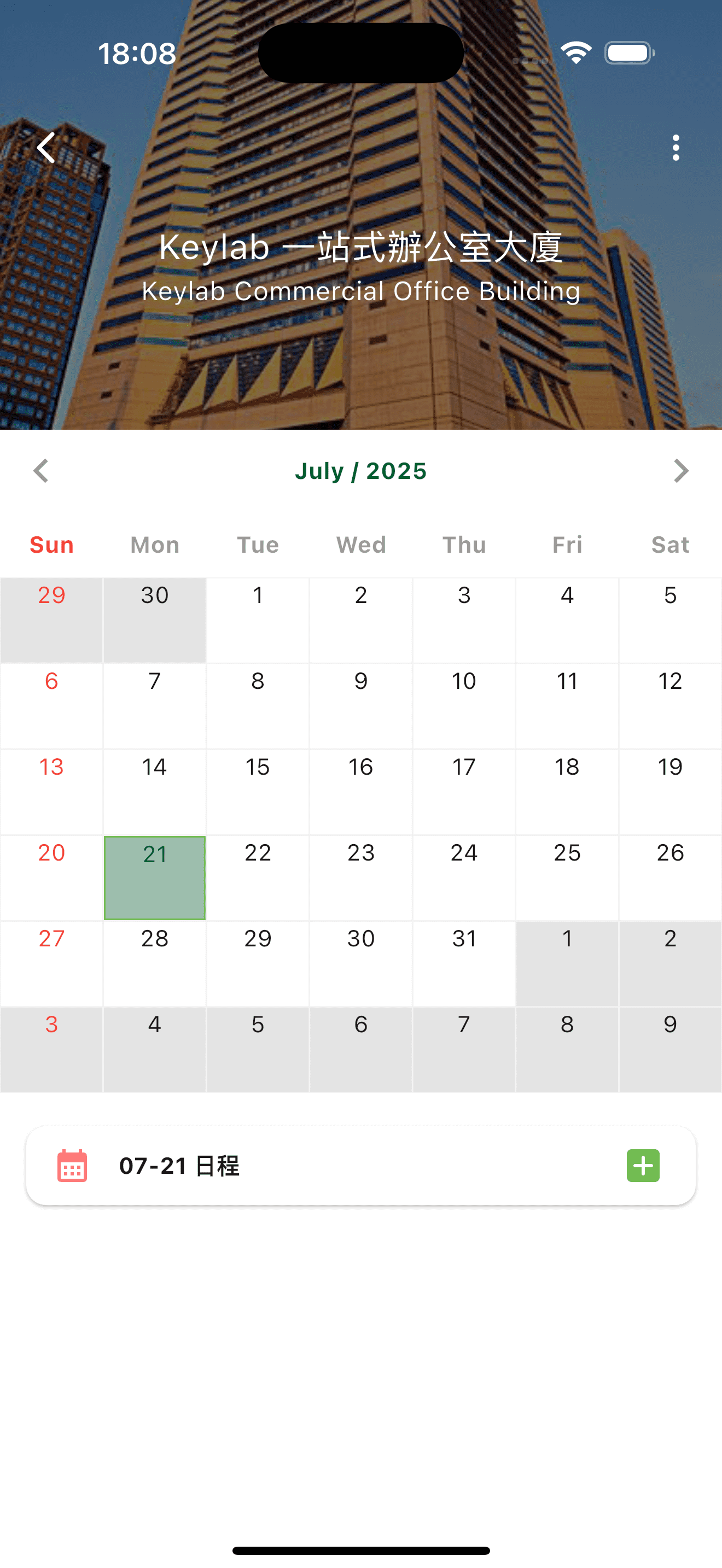Pick July 31 in the calendar
Image resolution: width=722 pixels, height=1568 pixels.
tap(464, 963)
